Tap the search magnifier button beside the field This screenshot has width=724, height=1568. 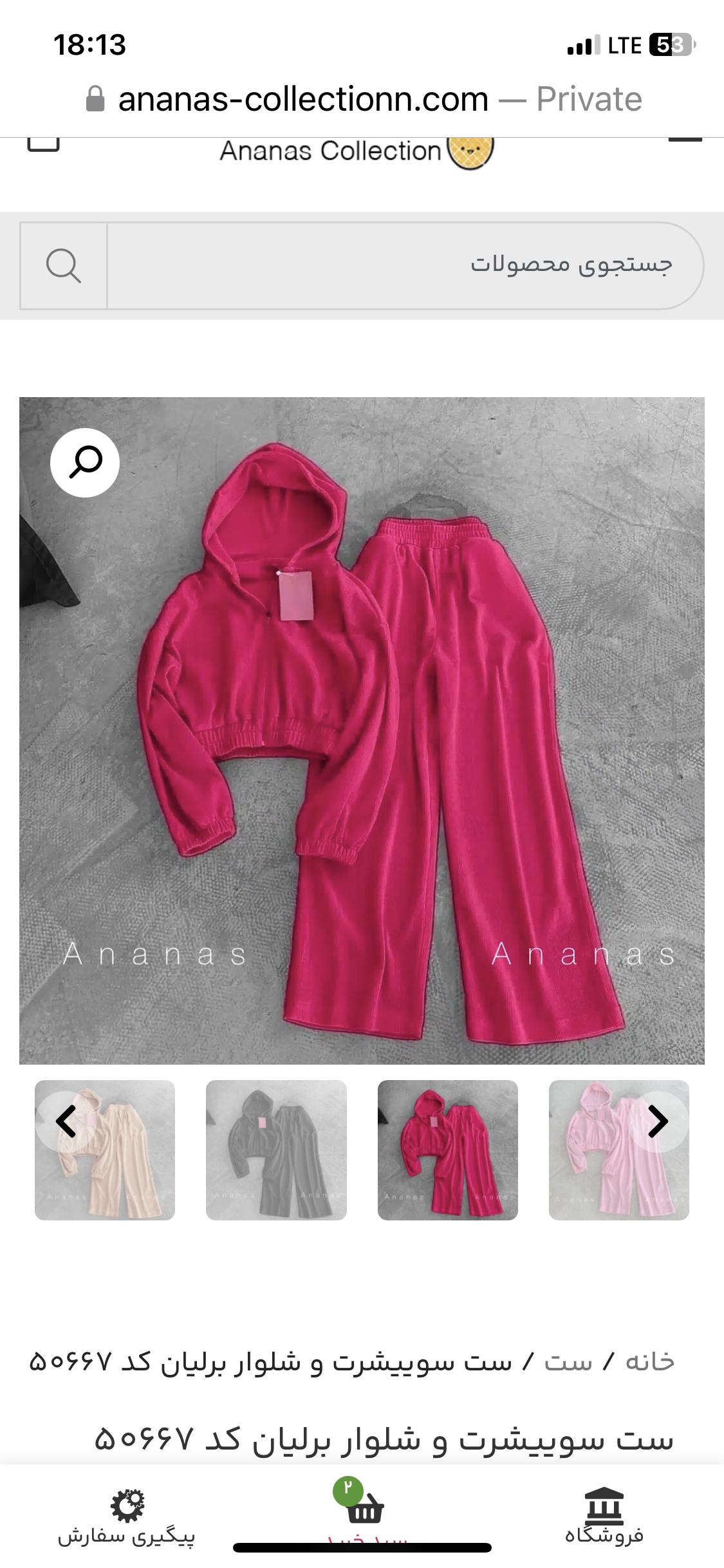tap(64, 265)
